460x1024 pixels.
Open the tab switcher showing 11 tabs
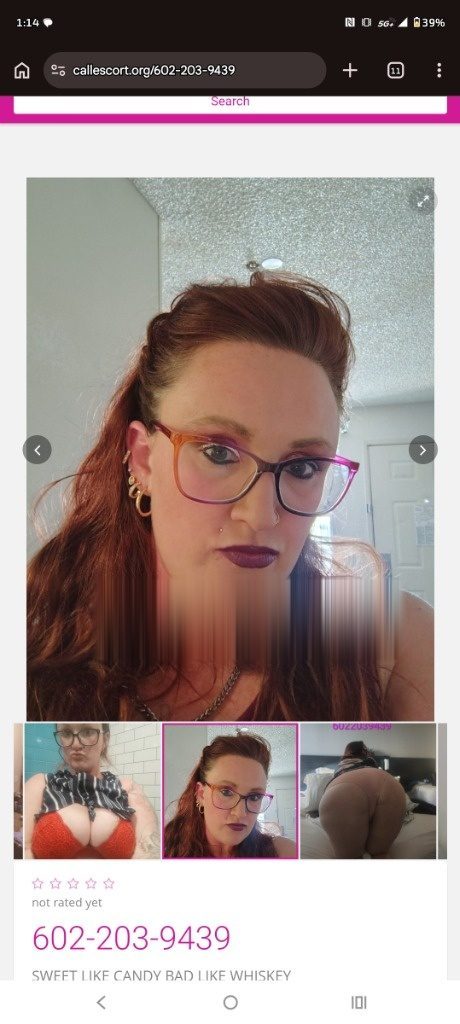point(395,71)
